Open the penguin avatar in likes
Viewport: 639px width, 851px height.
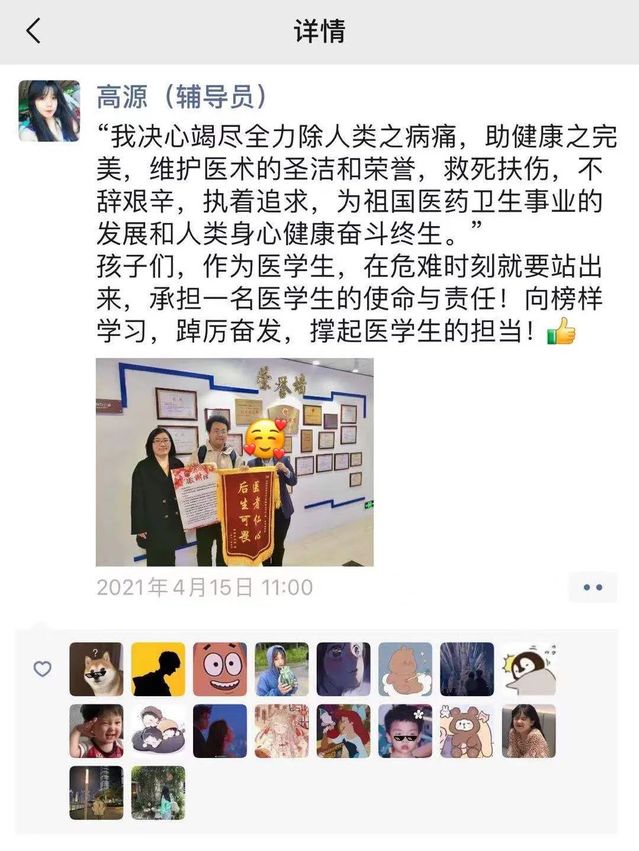(x=529, y=669)
